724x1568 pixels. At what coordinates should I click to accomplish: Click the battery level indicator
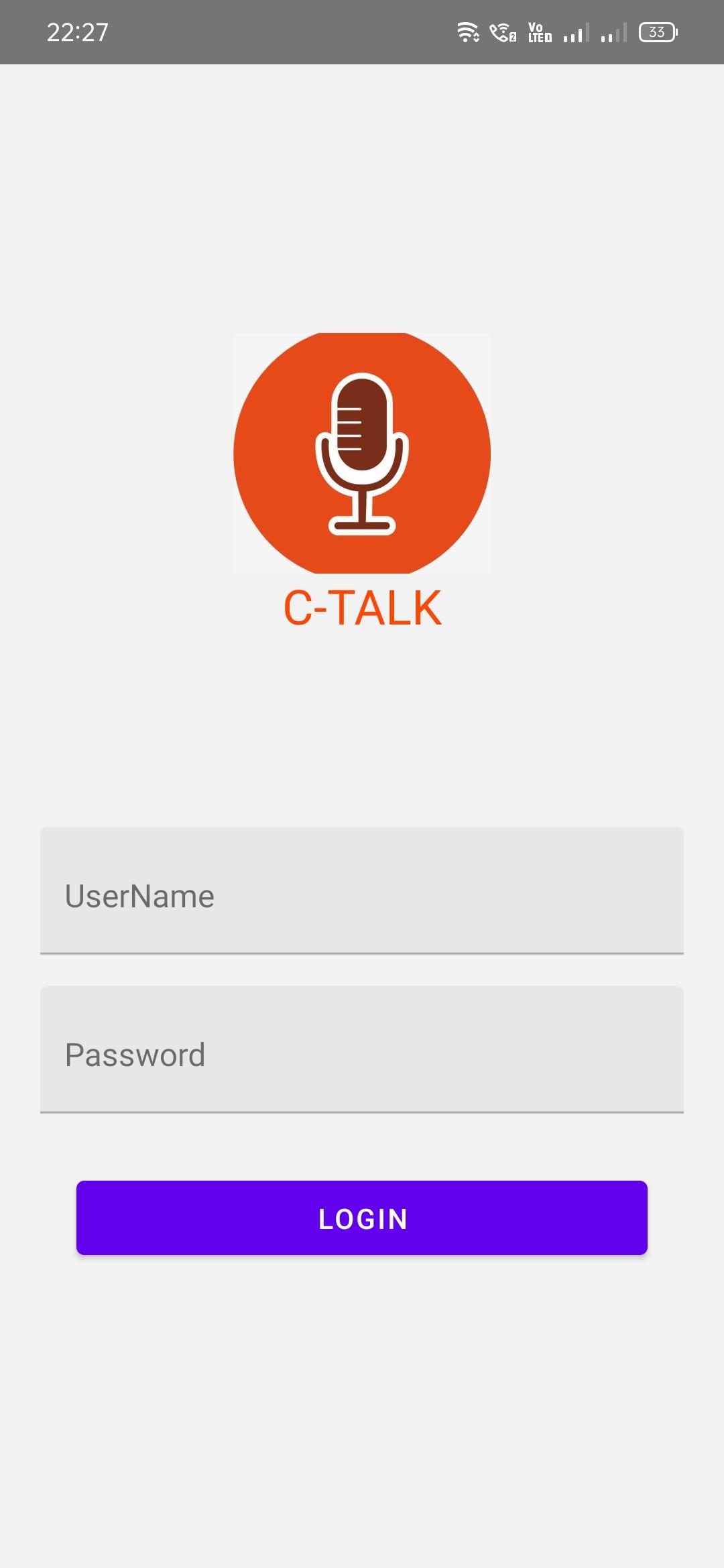click(656, 31)
